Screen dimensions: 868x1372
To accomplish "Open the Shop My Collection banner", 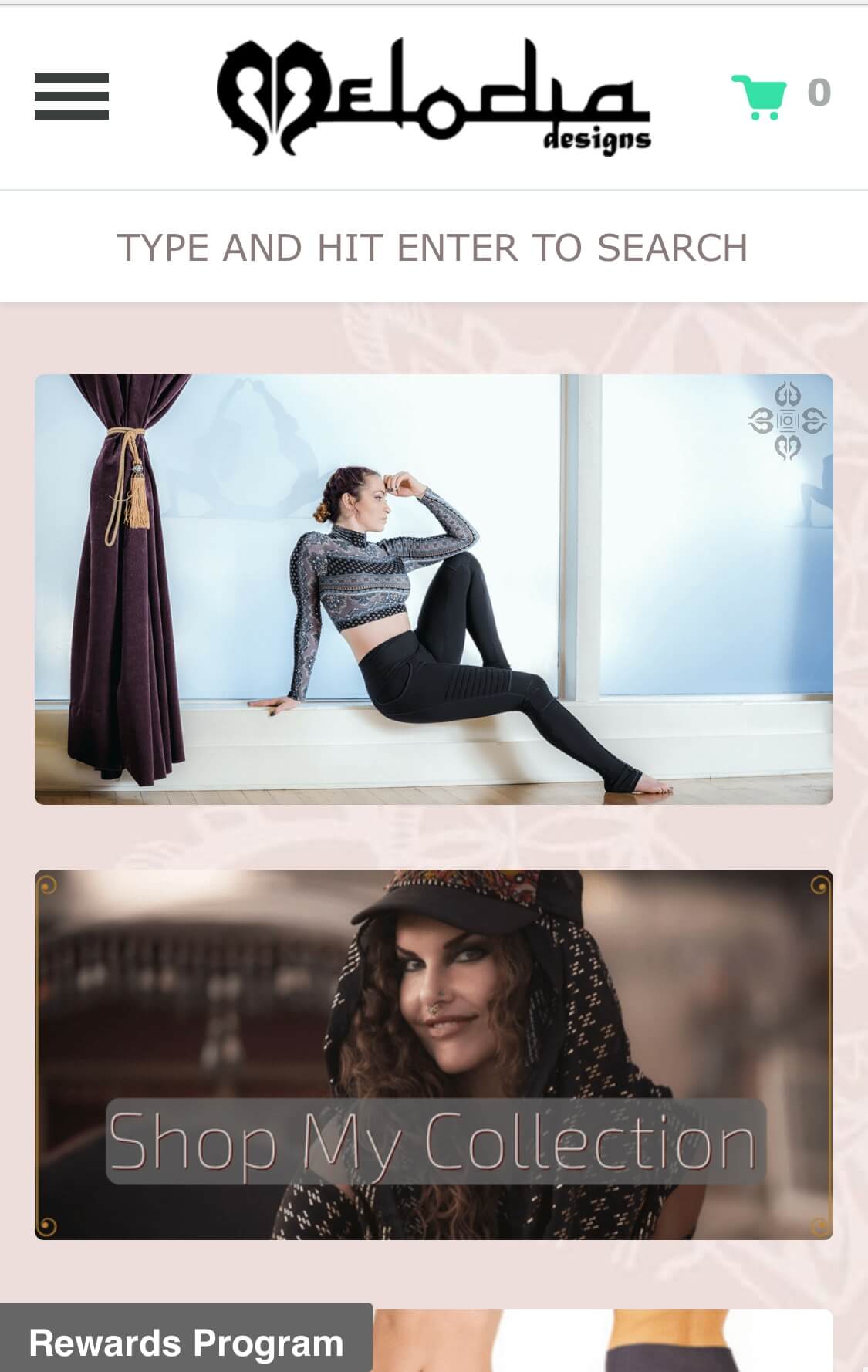I will pos(434,1054).
